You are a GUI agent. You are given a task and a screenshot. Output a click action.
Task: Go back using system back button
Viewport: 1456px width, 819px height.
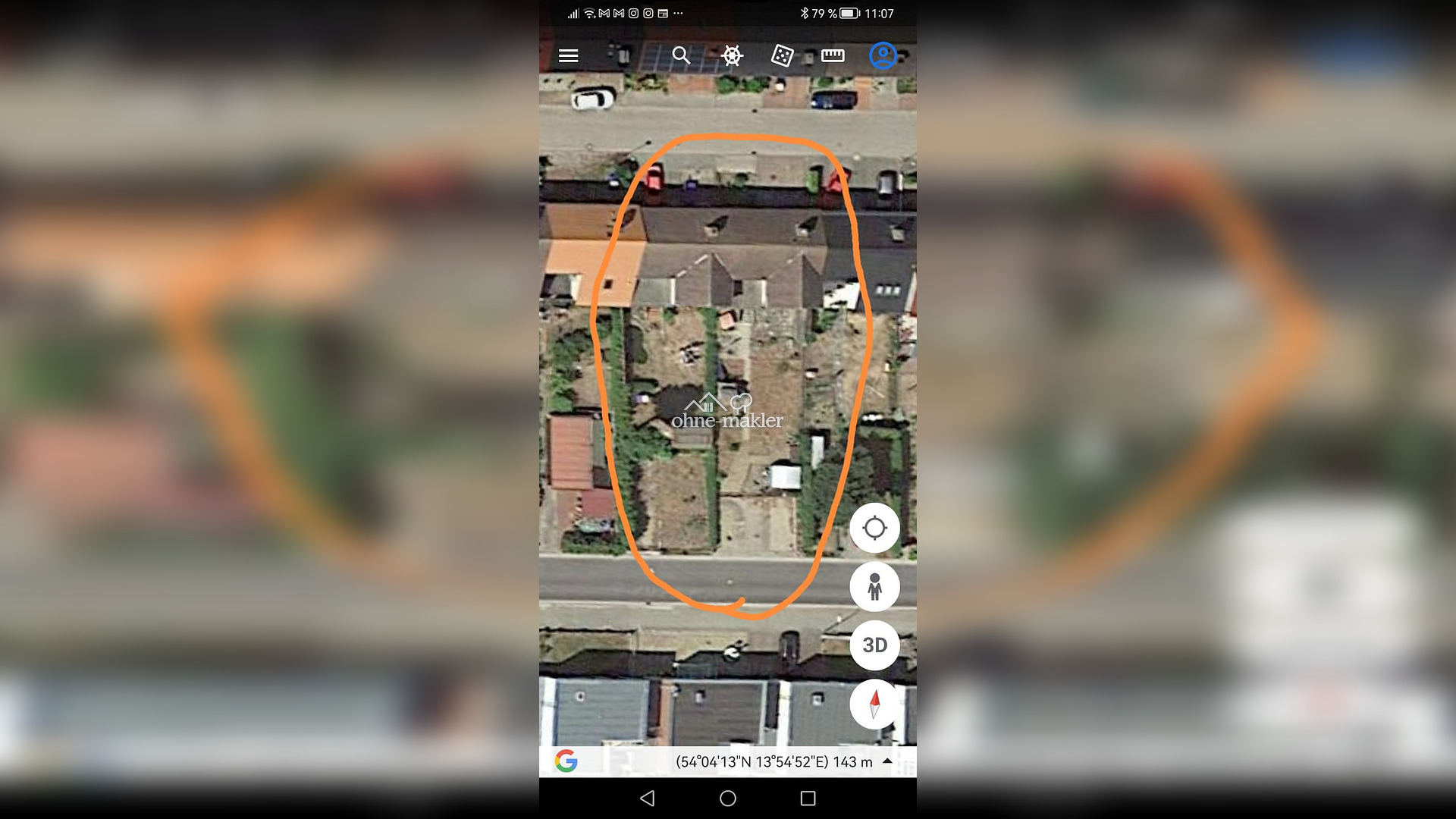(647, 798)
